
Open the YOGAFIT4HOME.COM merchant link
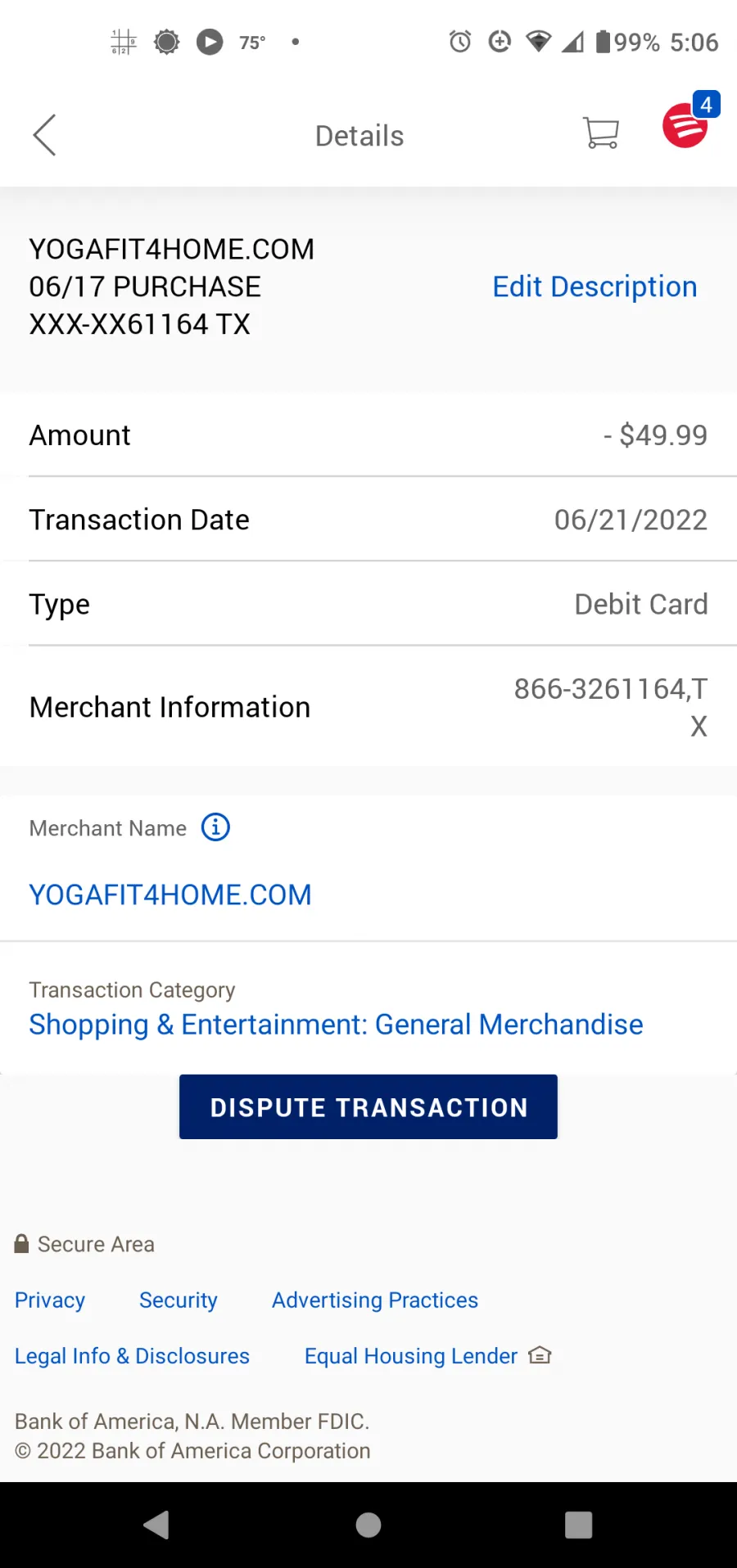tap(170, 894)
